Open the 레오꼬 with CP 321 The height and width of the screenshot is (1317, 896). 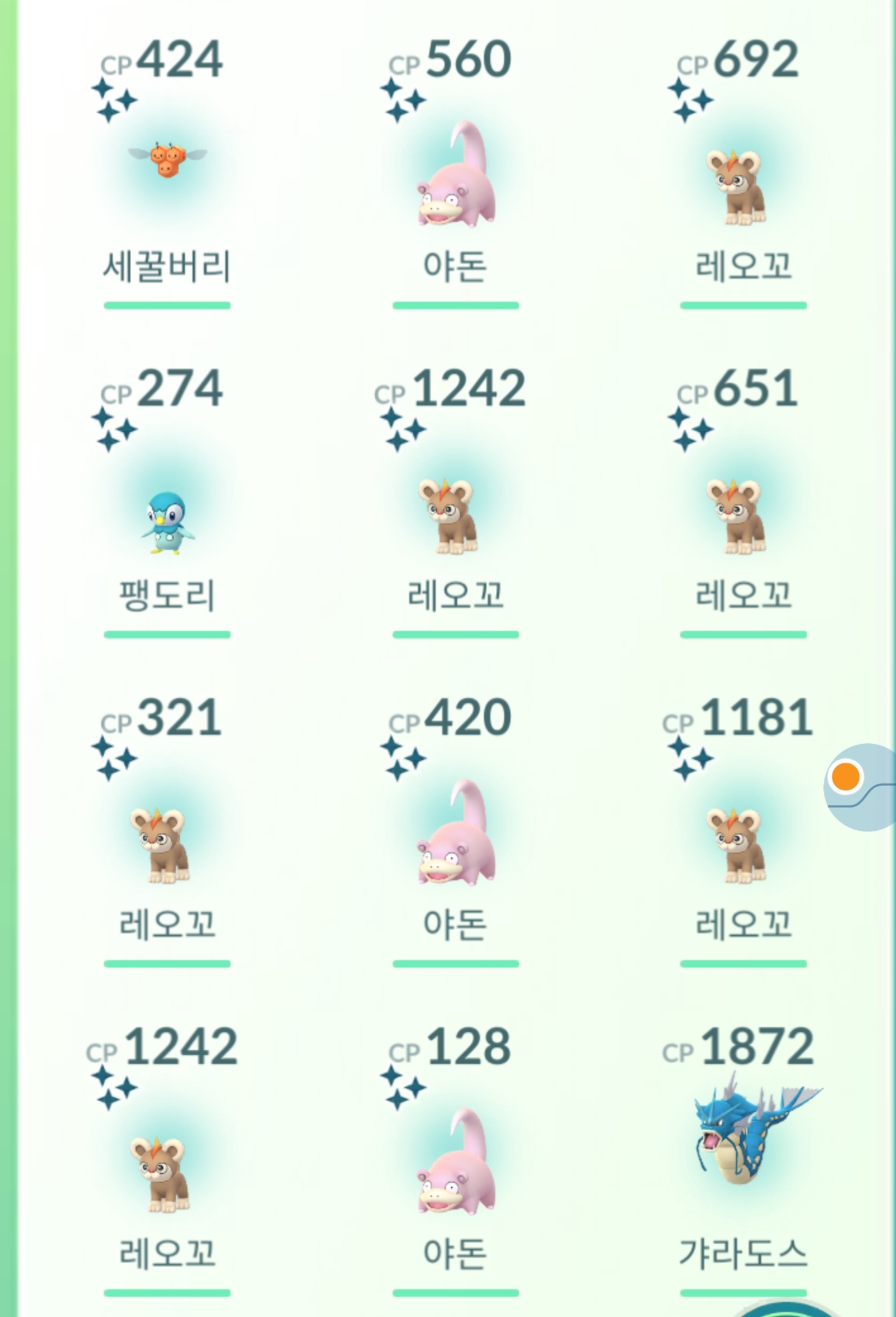click(161, 845)
